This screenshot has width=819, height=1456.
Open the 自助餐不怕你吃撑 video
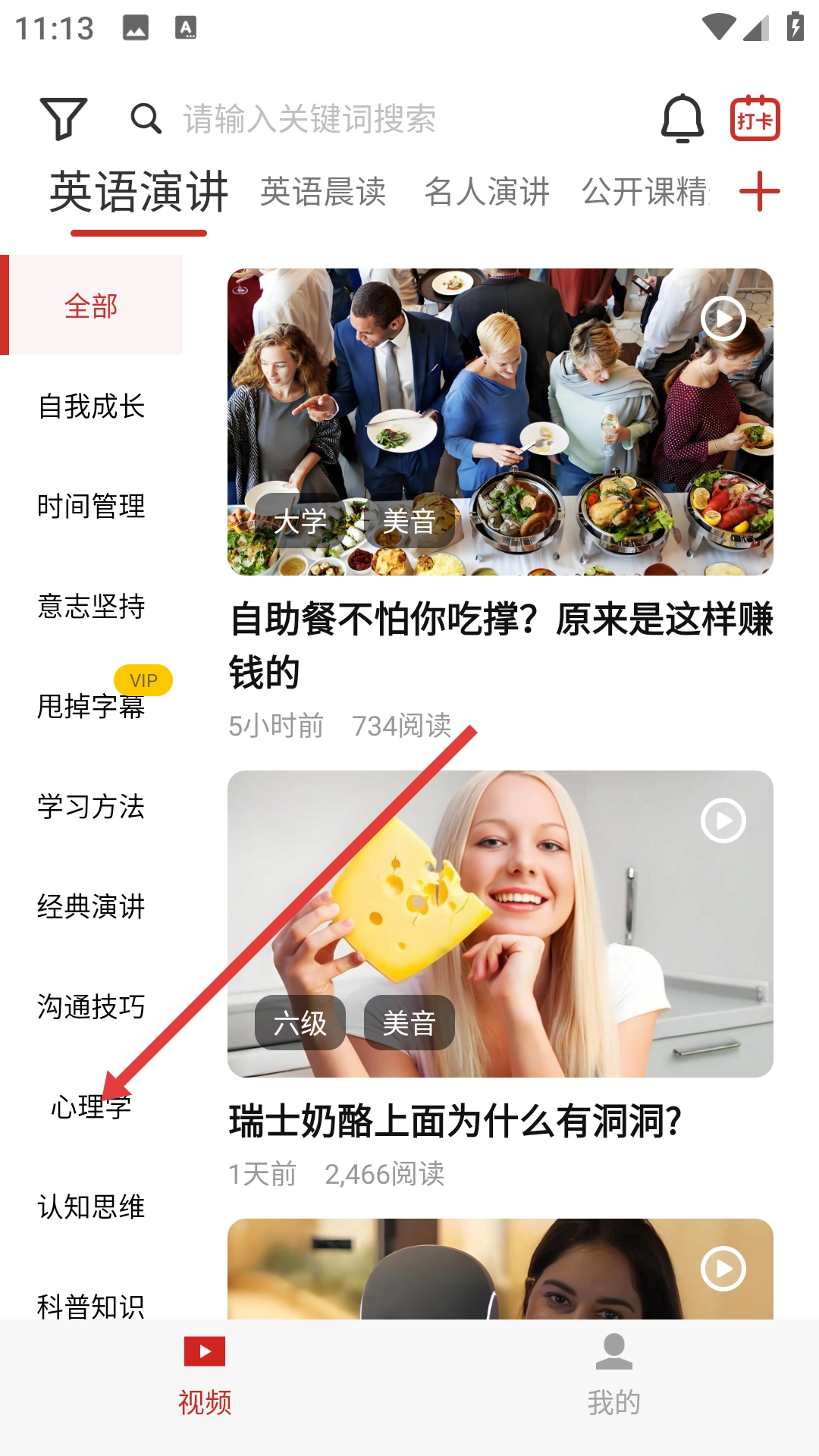click(x=500, y=422)
